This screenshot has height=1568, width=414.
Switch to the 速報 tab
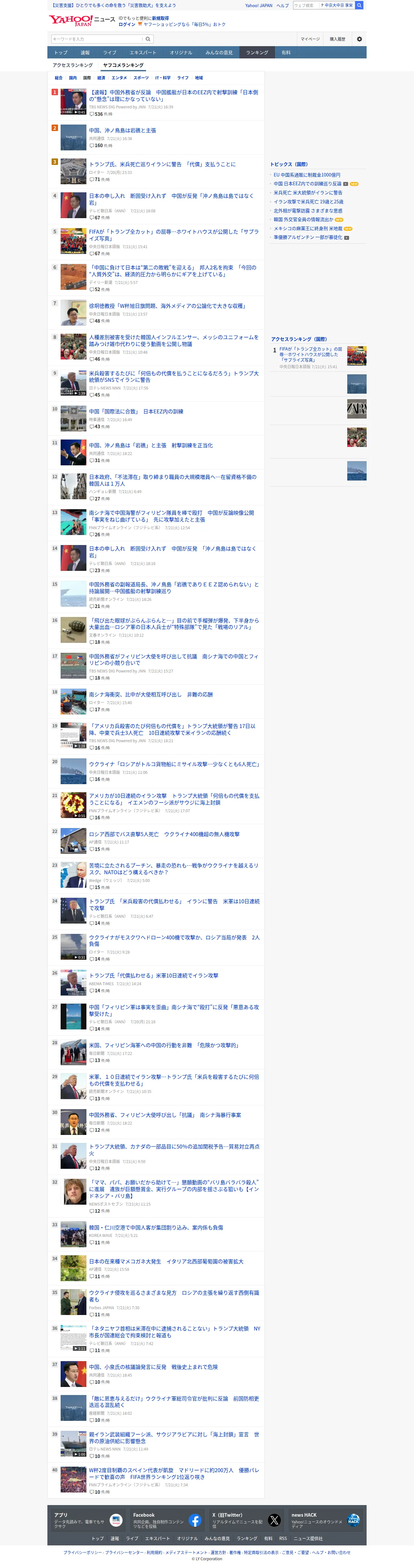pyautogui.click(x=85, y=53)
